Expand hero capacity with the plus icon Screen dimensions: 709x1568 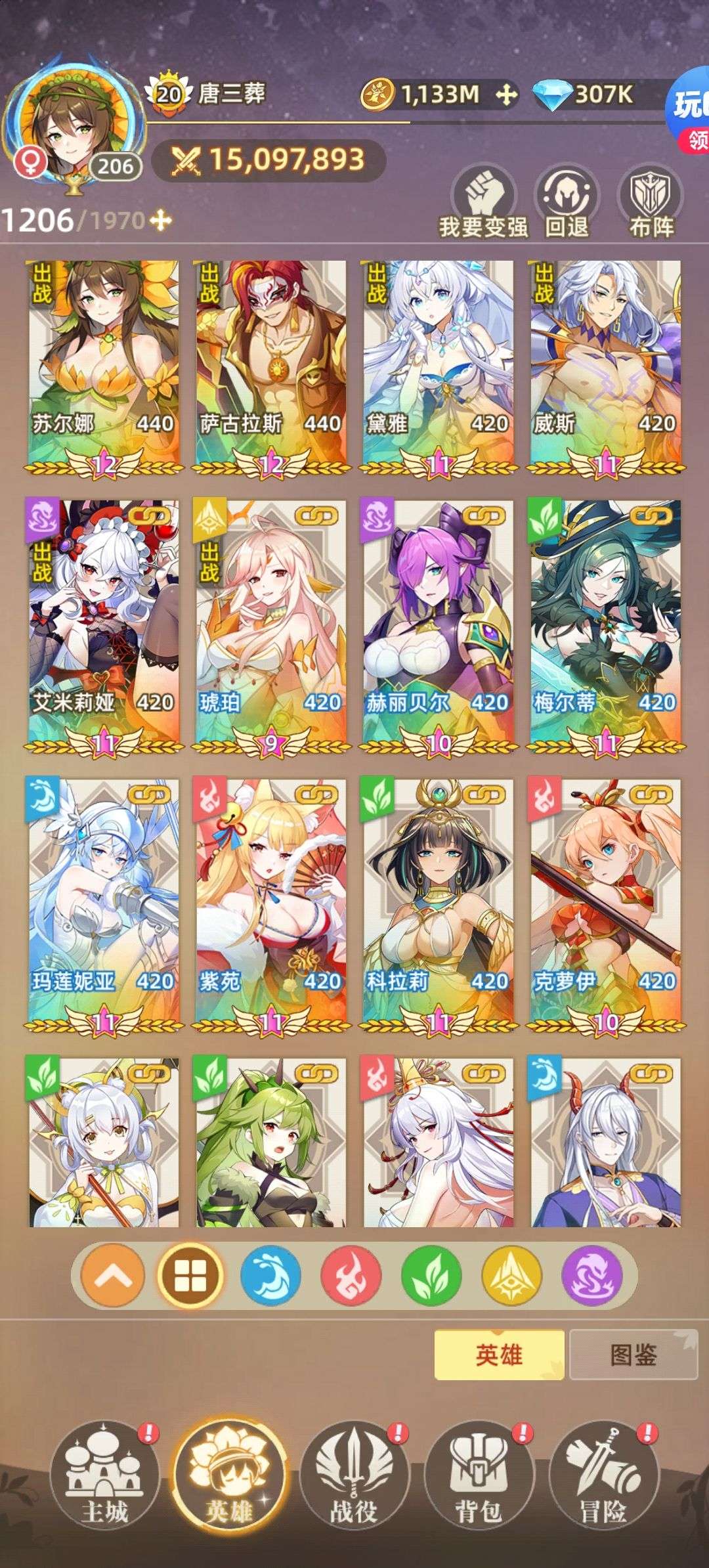(x=160, y=221)
